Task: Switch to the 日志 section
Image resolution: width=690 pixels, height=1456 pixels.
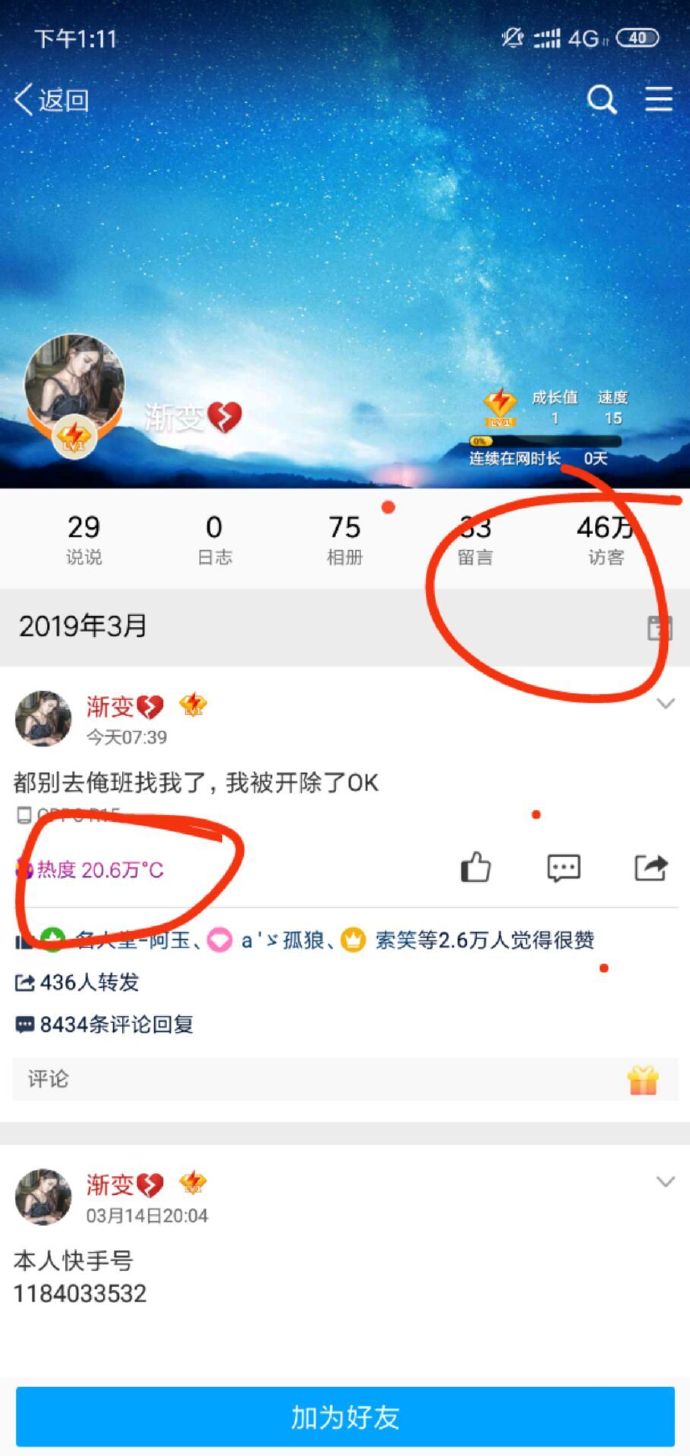Action: click(x=214, y=539)
